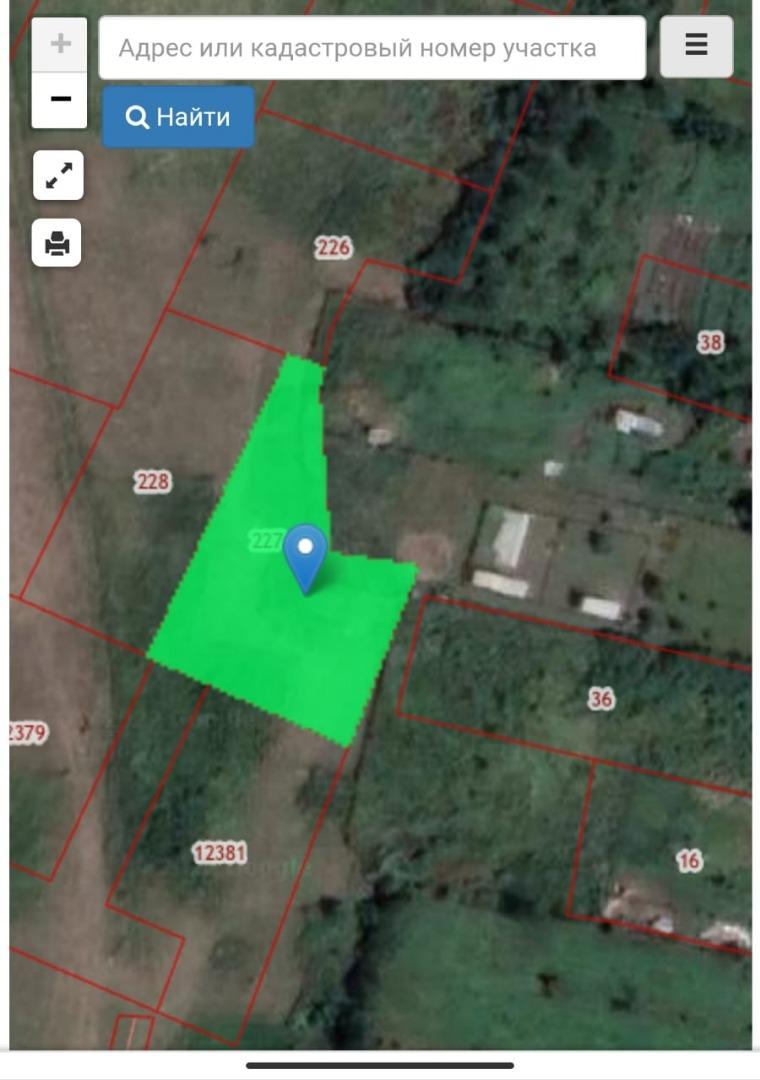Focus the address or cadastral number field

pyautogui.click(x=372, y=47)
